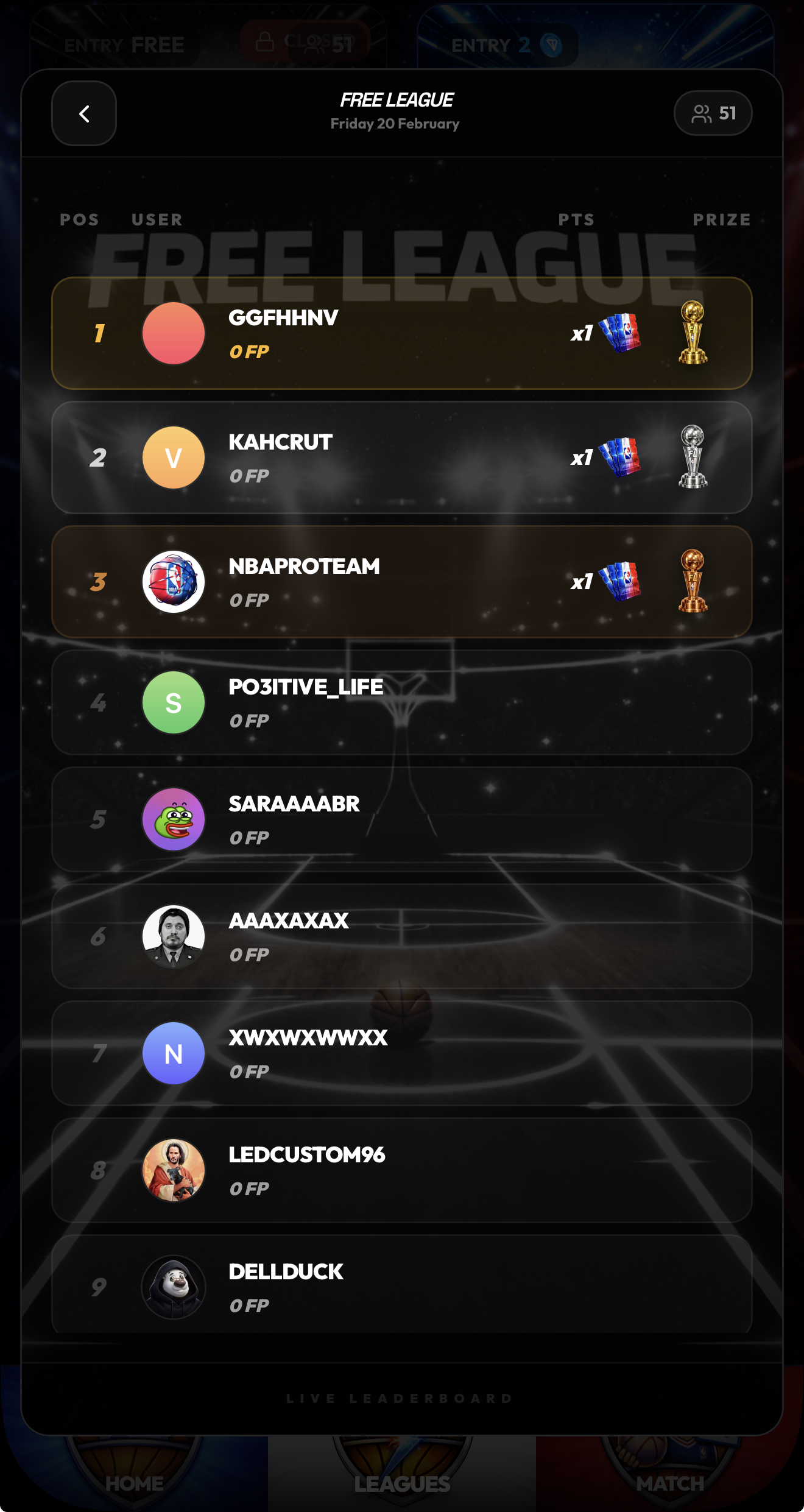Tap LEDCUSTOM96's avatar picture
This screenshot has height=1512, width=804.
click(173, 1170)
